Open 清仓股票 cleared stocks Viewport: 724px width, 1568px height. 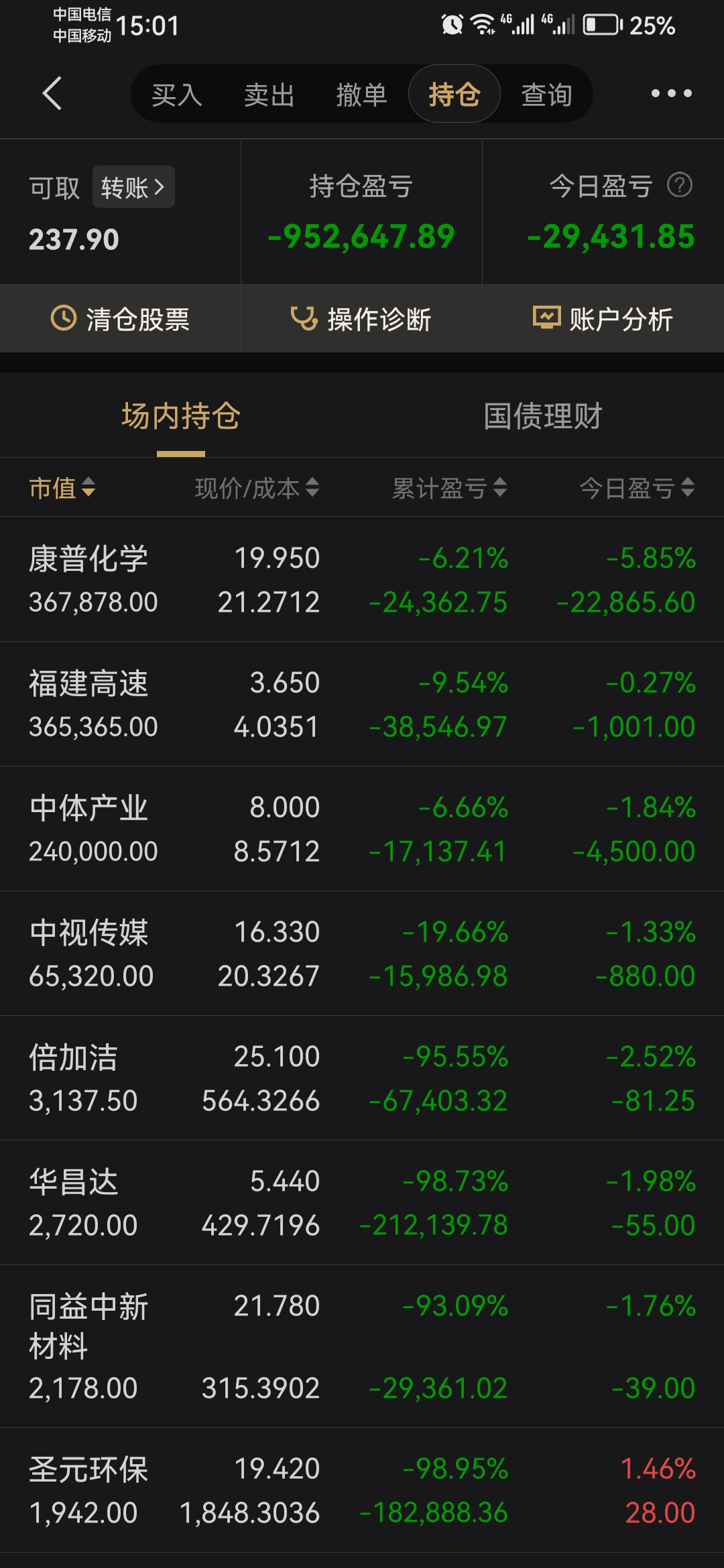[x=121, y=319]
